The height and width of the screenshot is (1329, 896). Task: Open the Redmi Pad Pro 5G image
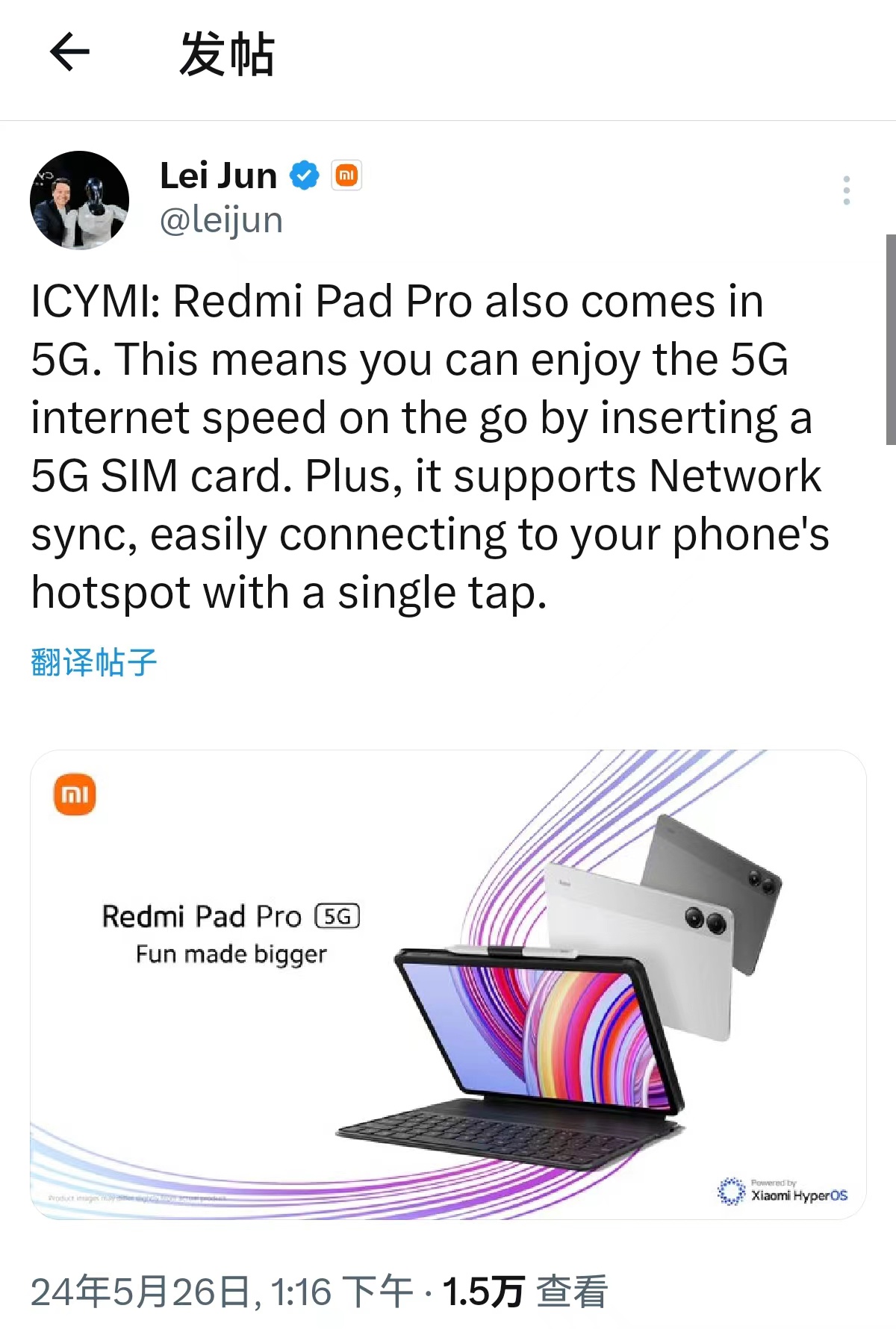[x=448, y=984]
